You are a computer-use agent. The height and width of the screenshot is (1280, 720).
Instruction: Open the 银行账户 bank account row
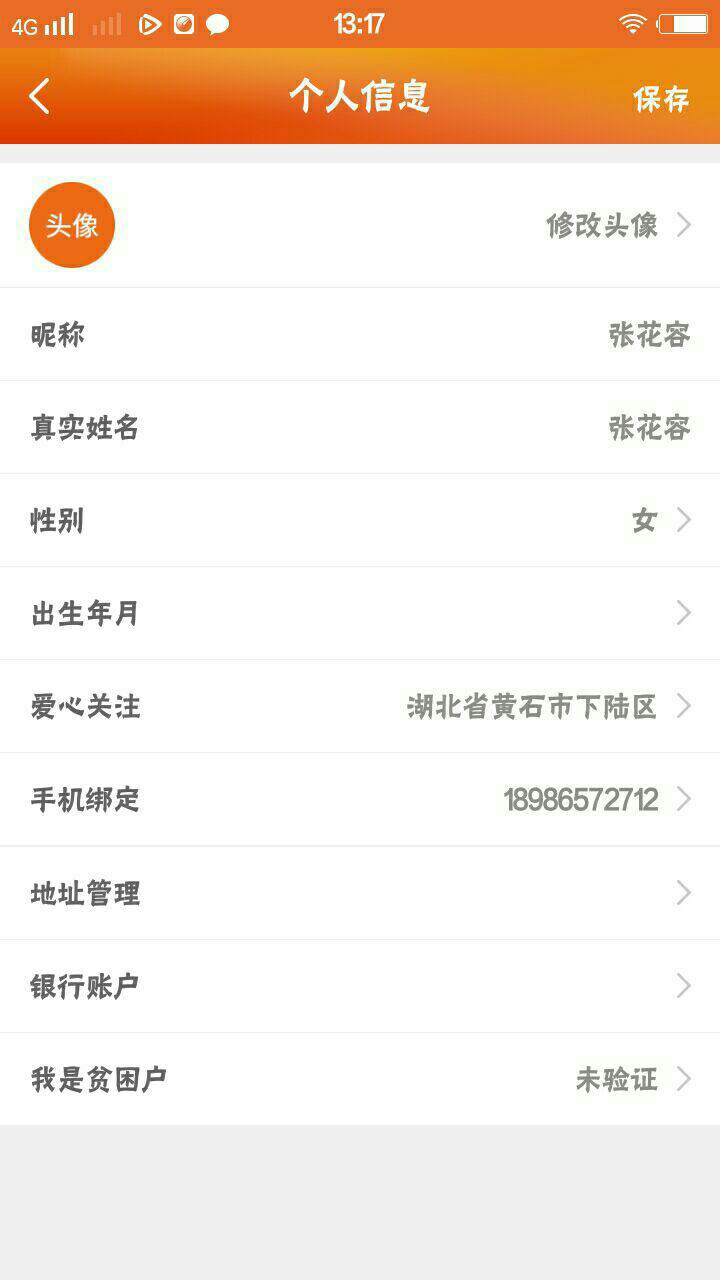tap(360, 985)
